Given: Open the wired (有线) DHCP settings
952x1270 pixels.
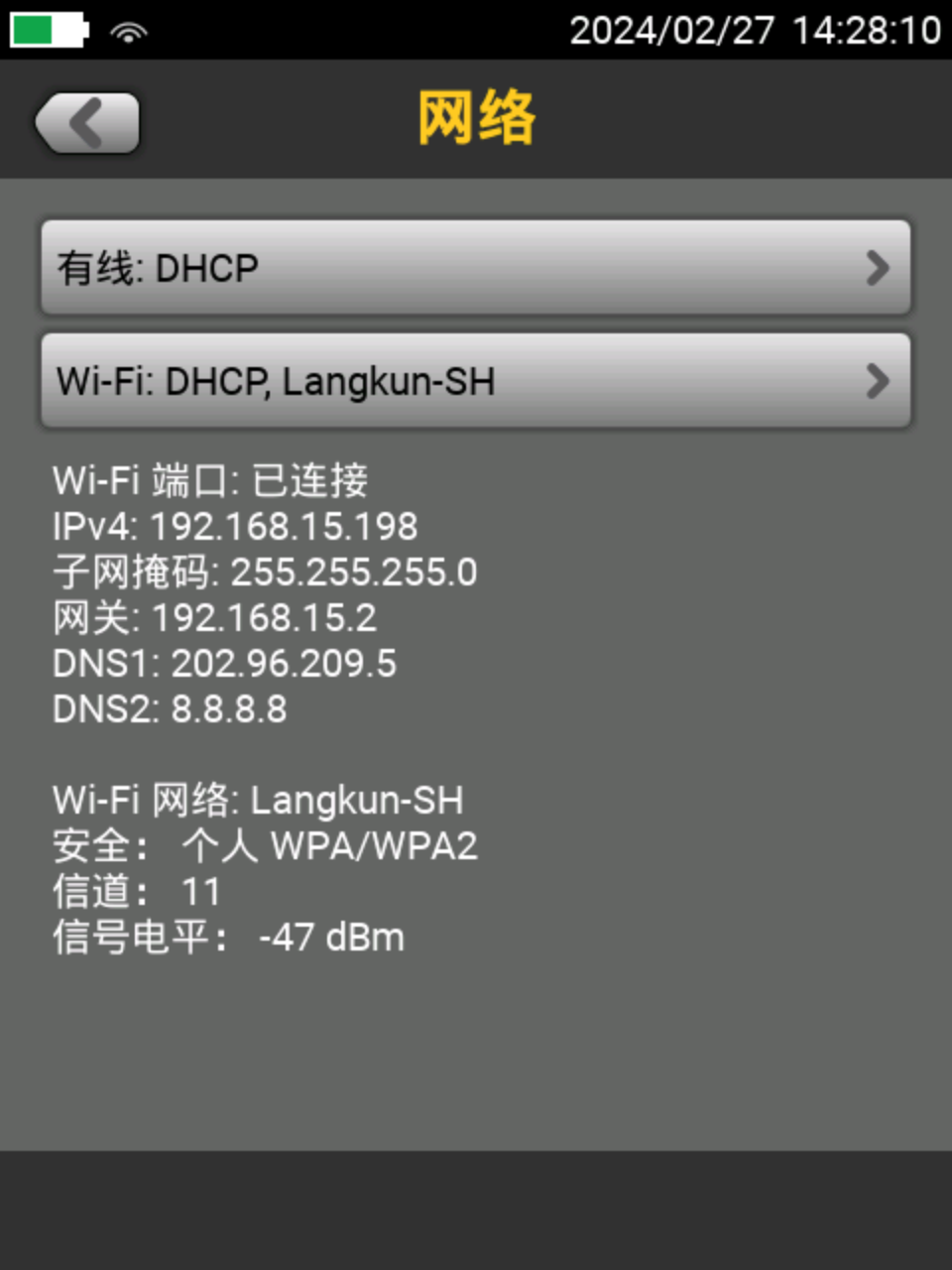Looking at the screenshot, I should tap(475, 268).
